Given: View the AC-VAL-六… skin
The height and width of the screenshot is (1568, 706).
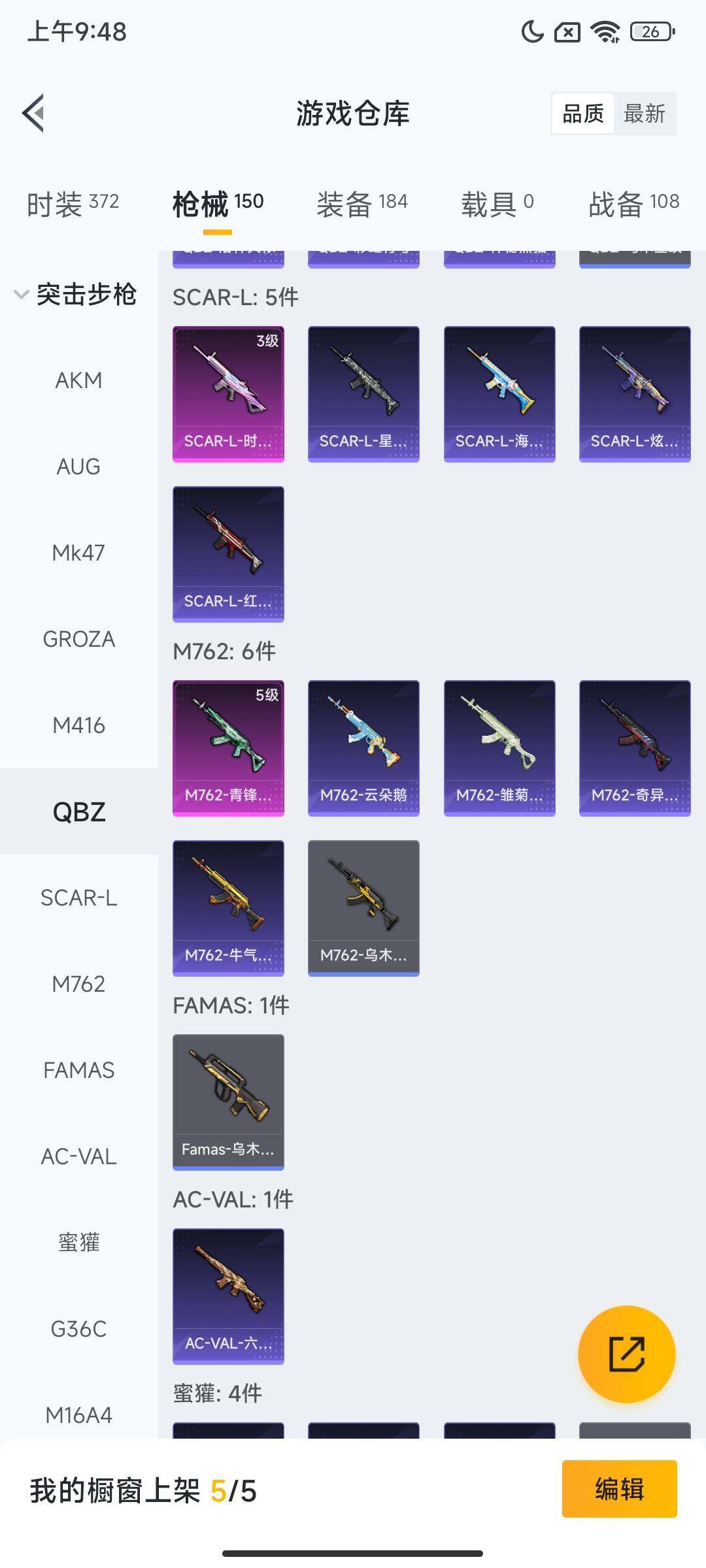Looking at the screenshot, I should (x=228, y=1296).
